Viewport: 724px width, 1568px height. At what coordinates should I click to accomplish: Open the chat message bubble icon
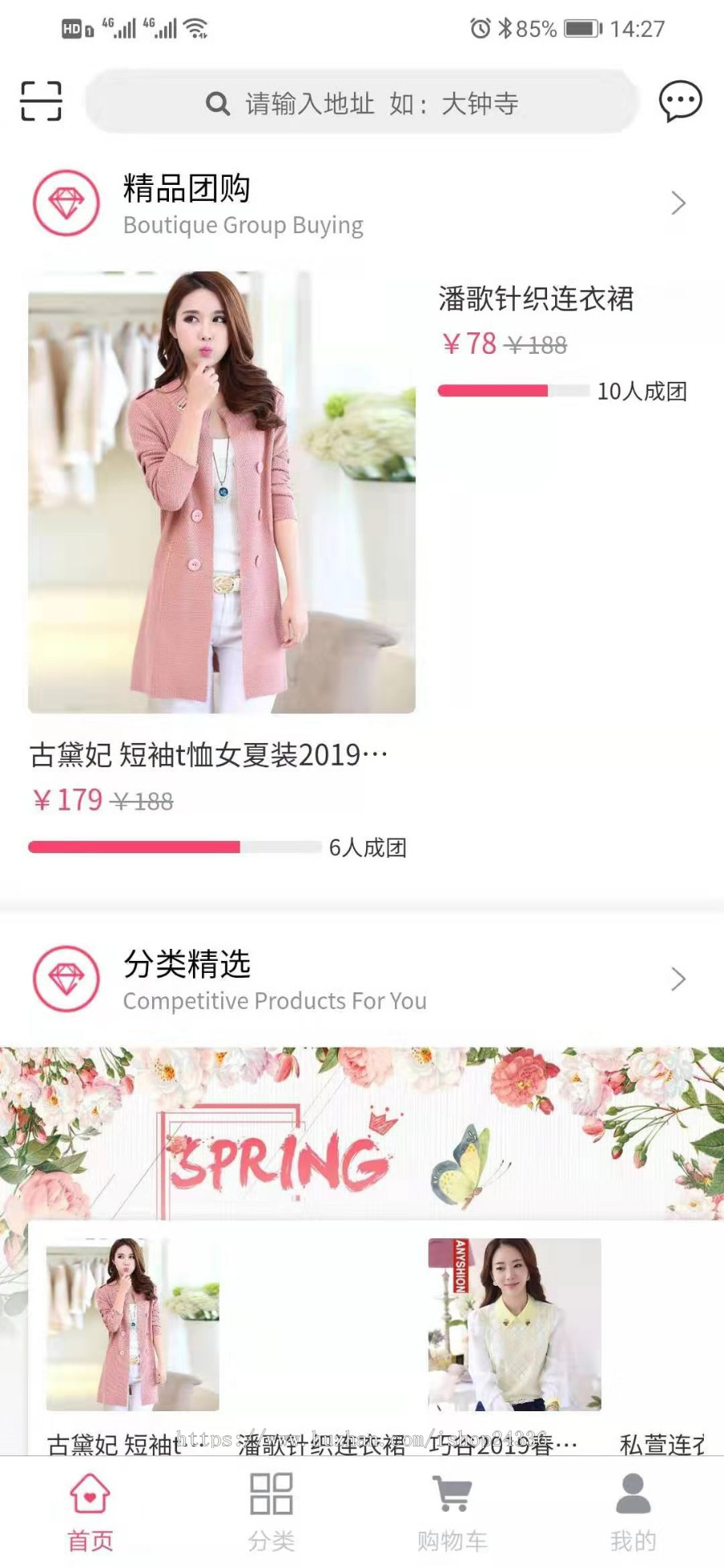tap(680, 101)
